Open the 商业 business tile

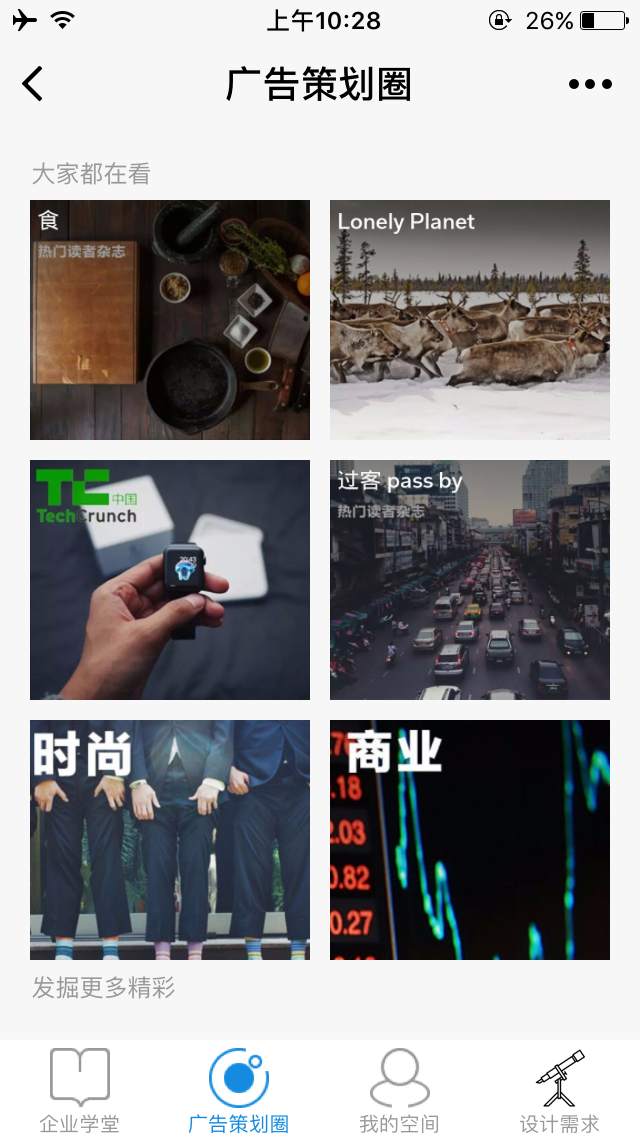[x=470, y=840]
